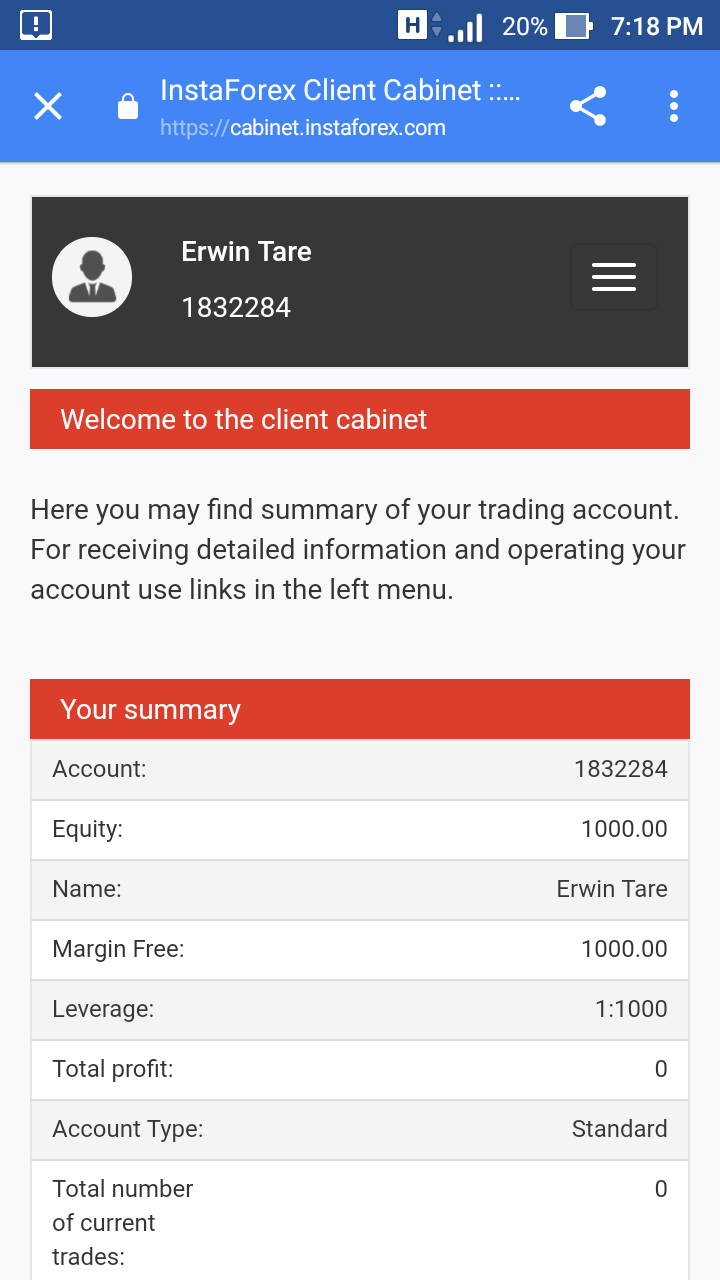This screenshot has height=1280, width=720.
Task: Open the browser overflow menu
Action: pyautogui.click(x=674, y=106)
